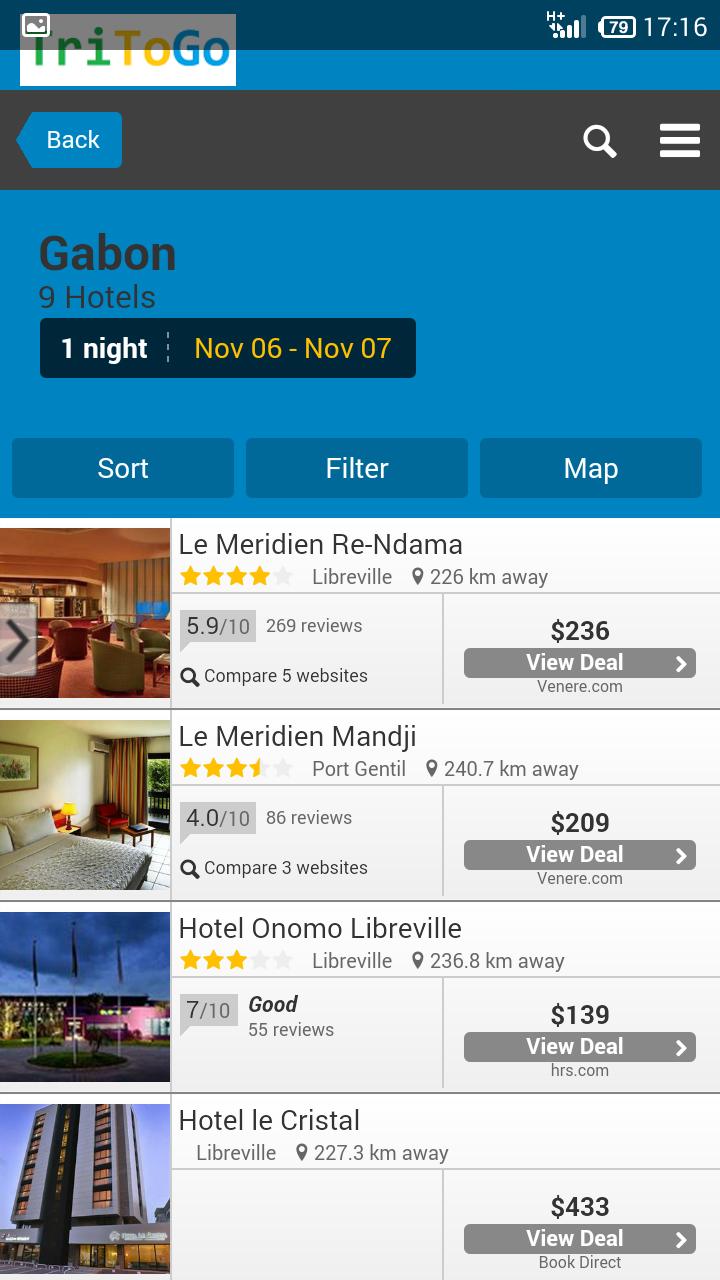Screen dimensions: 720x1280
Task: Open the Filter options
Action: point(356,467)
